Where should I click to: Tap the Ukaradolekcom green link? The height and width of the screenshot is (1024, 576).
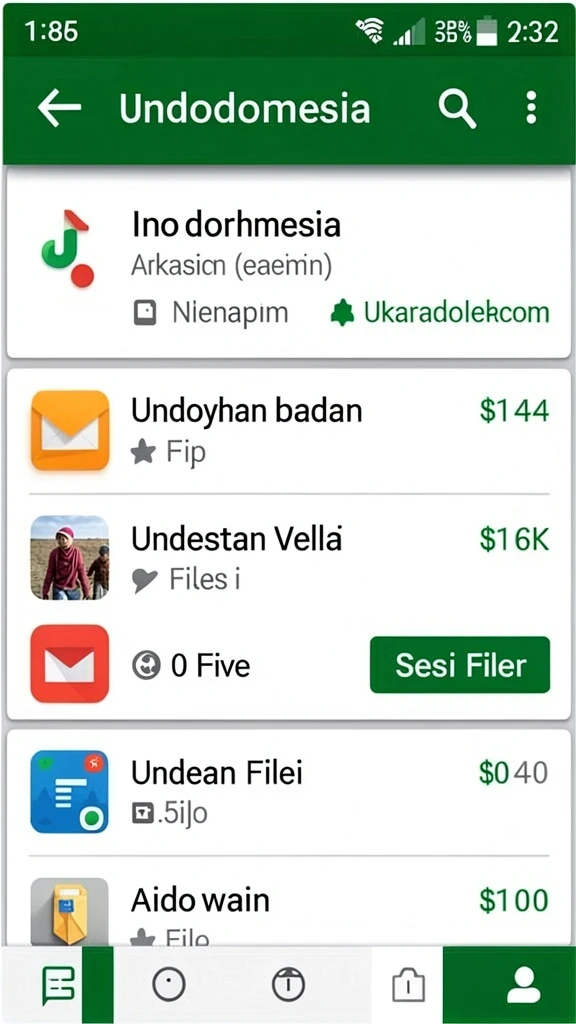439,313
